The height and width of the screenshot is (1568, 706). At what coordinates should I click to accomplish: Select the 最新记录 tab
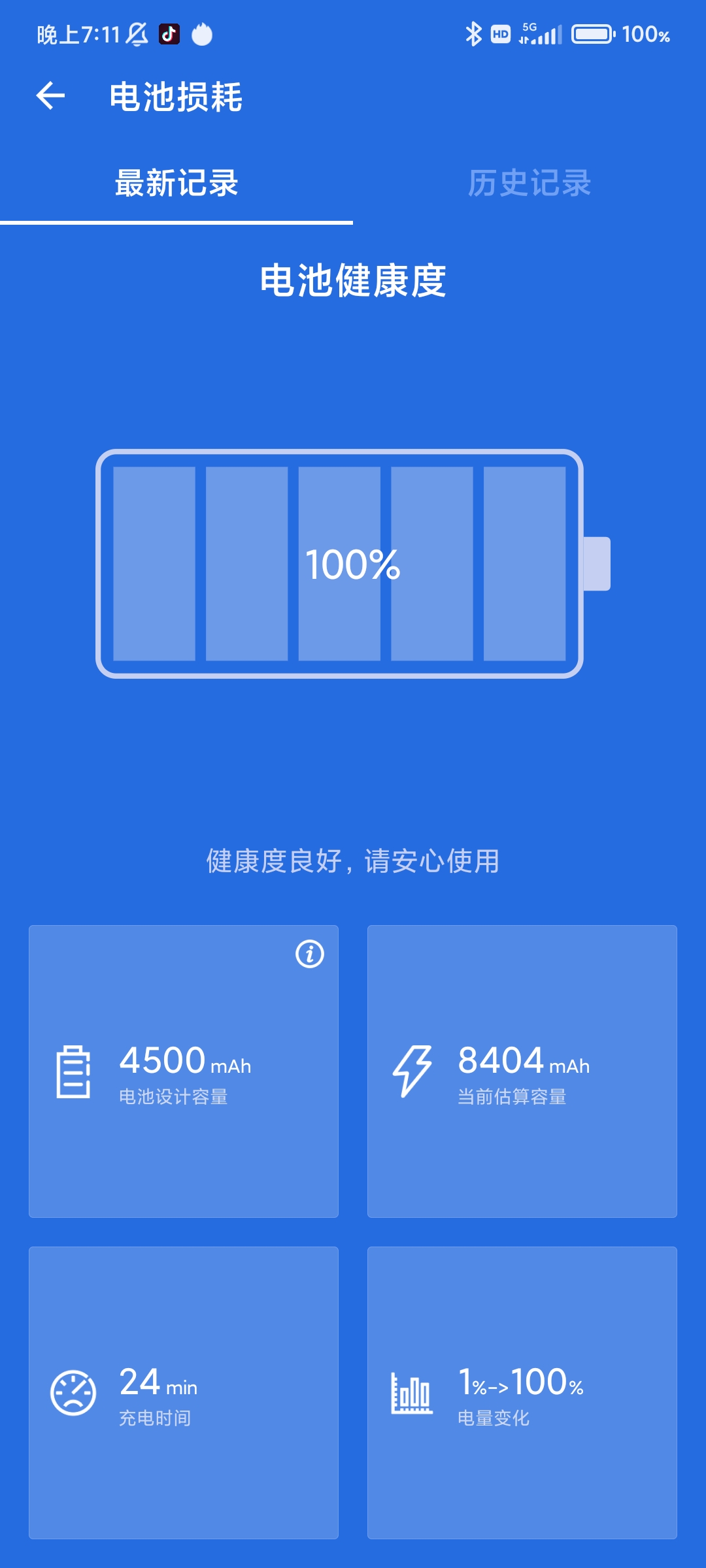[x=176, y=184]
